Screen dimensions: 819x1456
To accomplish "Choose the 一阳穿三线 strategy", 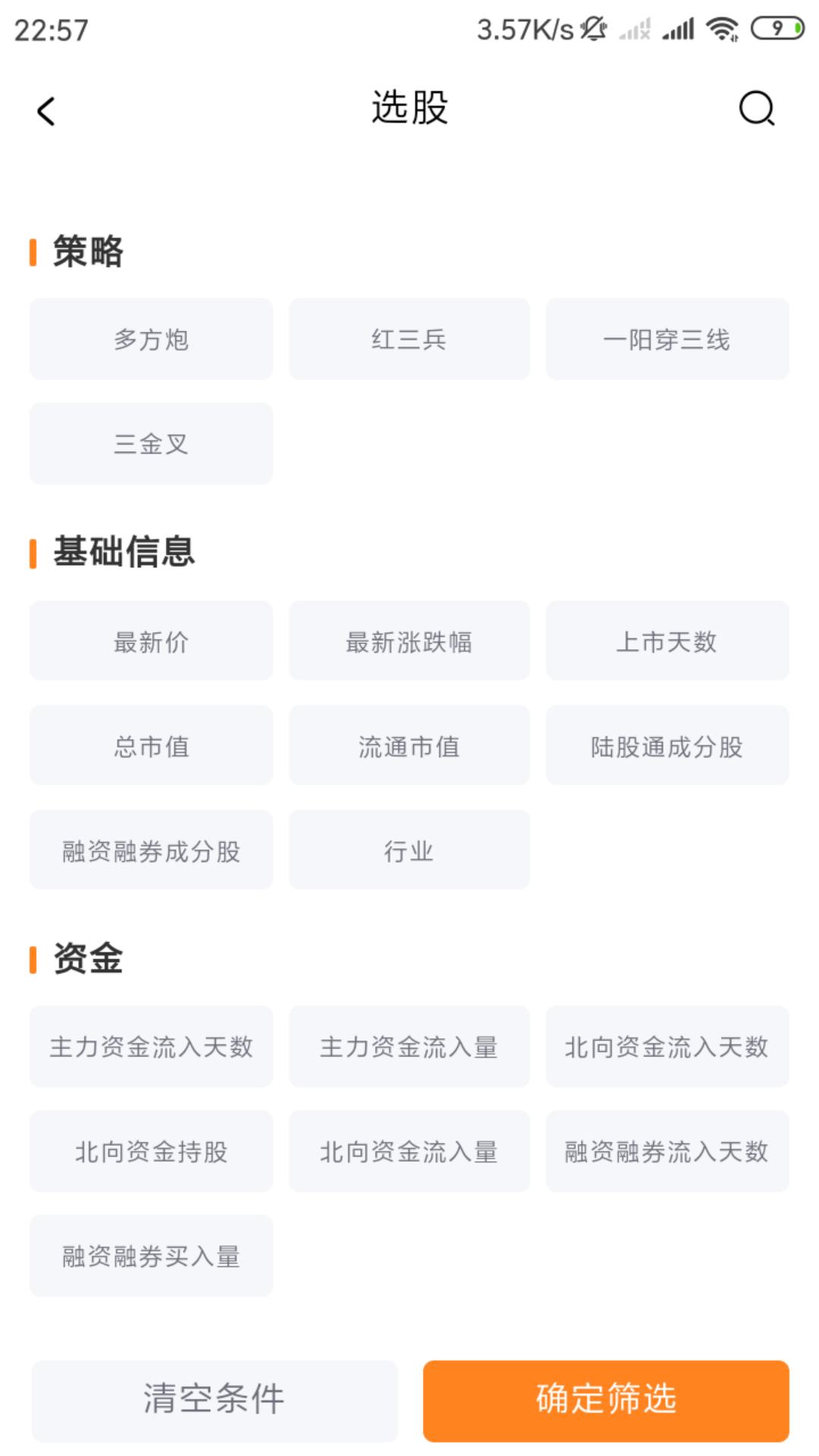I will point(667,338).
